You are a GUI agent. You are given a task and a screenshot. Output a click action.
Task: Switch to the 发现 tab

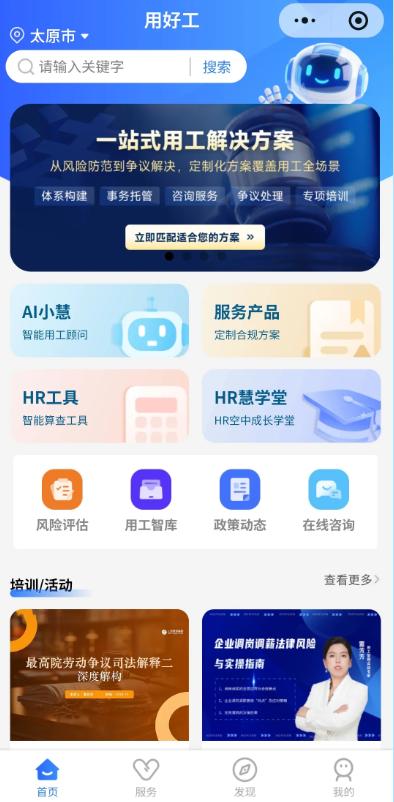(245, 778)
